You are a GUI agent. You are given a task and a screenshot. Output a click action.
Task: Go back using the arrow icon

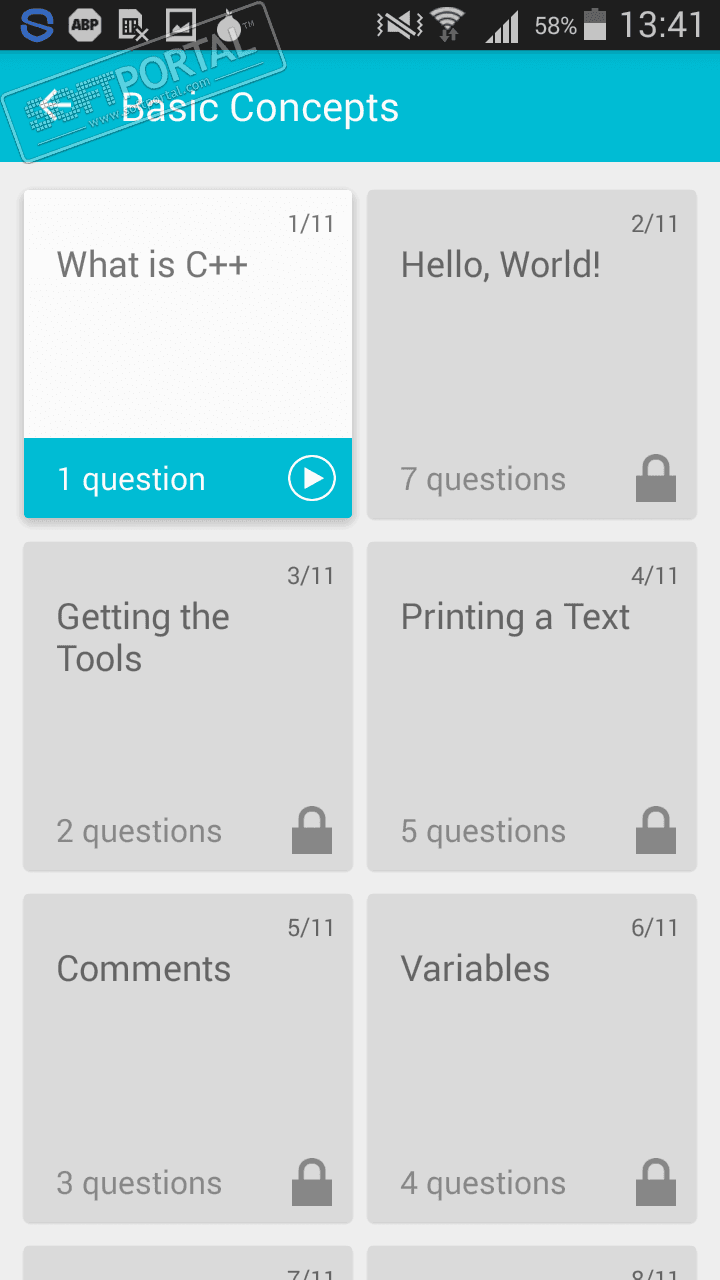pyautogui.click(x=57, y=106)
